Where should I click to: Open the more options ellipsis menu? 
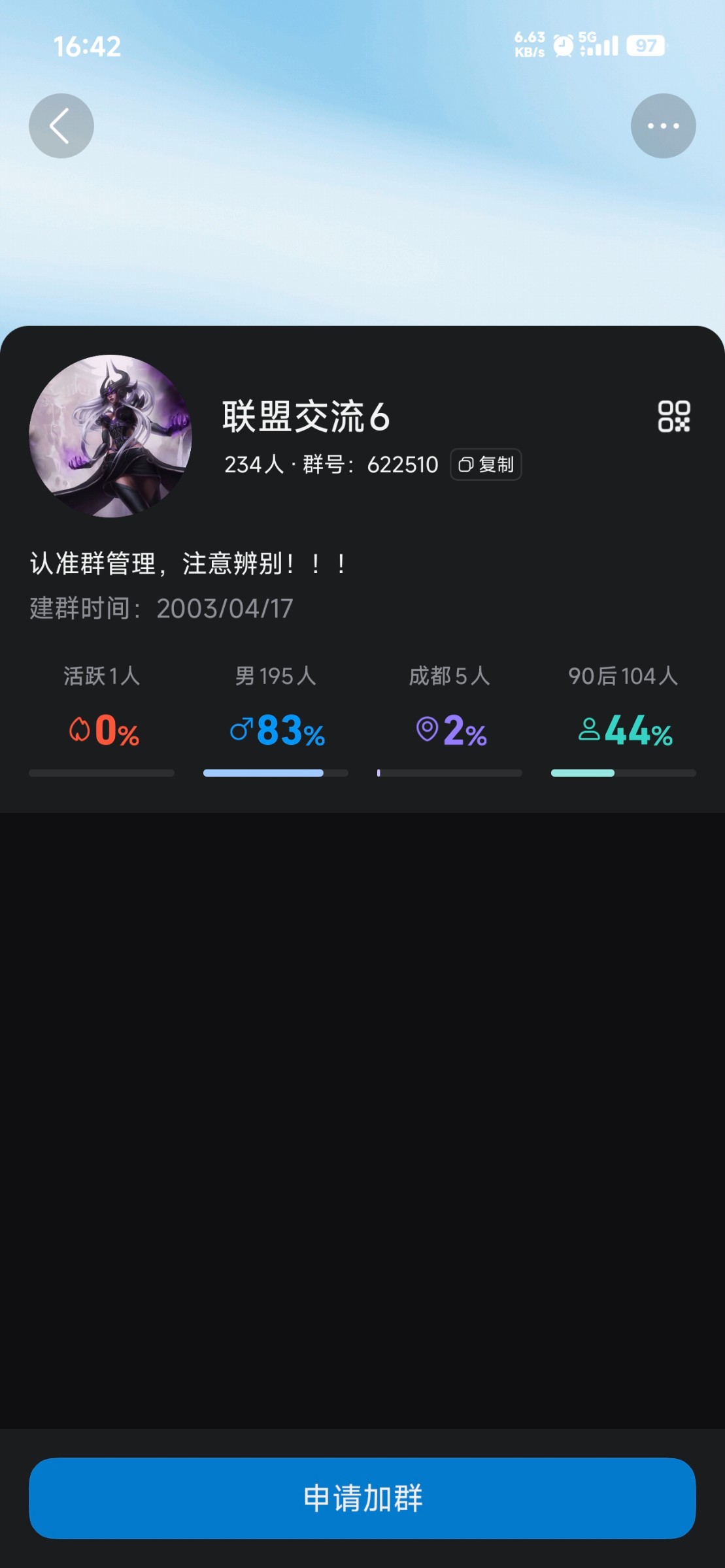point(663,125)
